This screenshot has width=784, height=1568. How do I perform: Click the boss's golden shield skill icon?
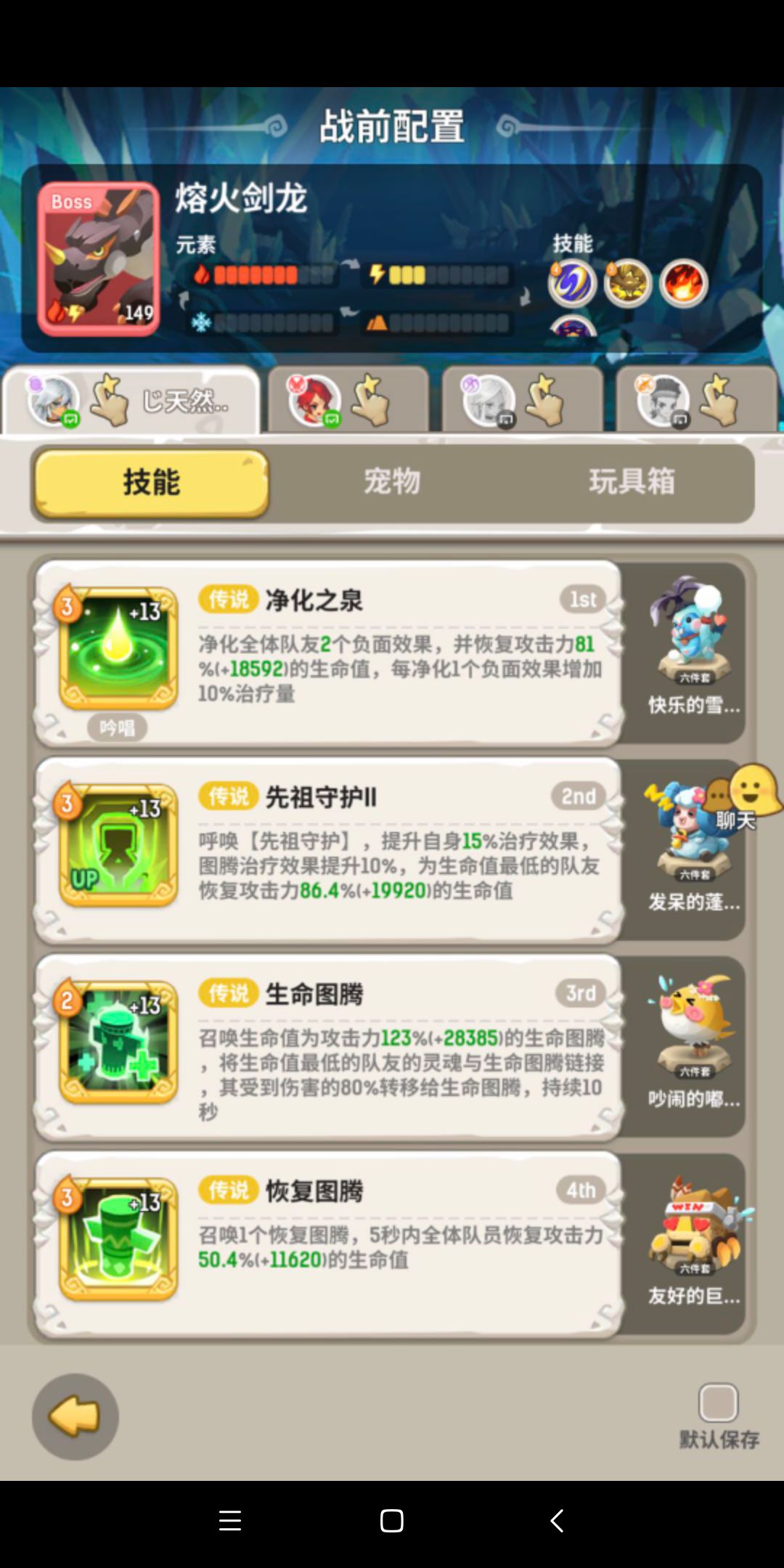627,283
